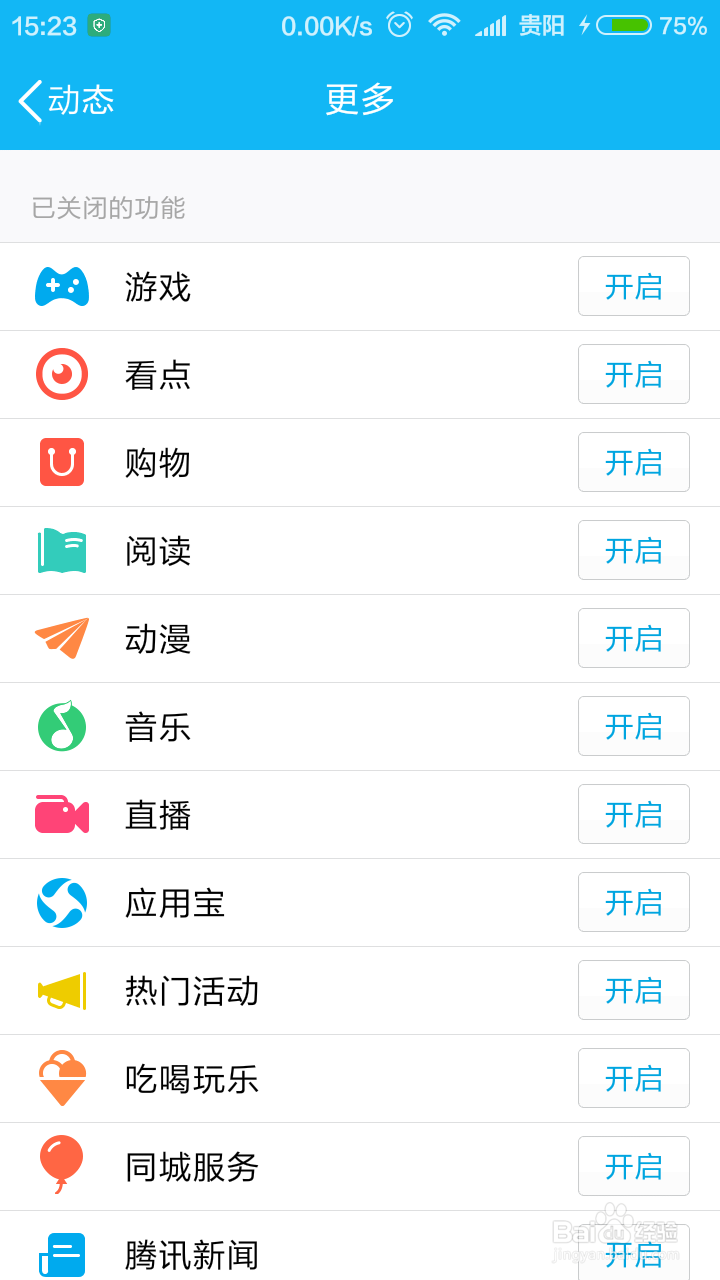Viewport: 720px width, 1280px height.
Task: Turn on 腾讯新闻 using its 开启 button
Action: [634, 1253]
